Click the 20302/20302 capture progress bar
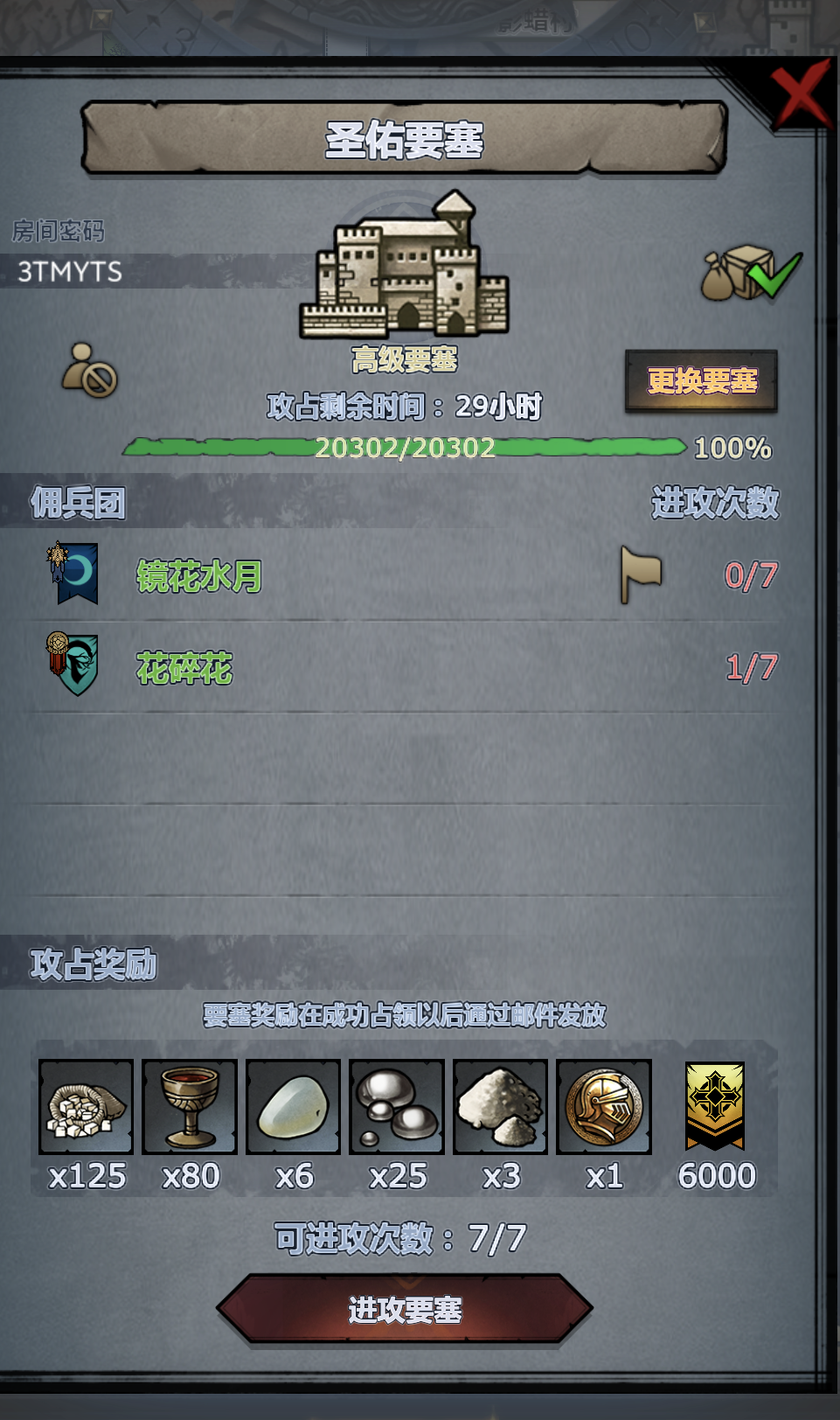This screenshot has height=1420, width=840. click(405, 449)
